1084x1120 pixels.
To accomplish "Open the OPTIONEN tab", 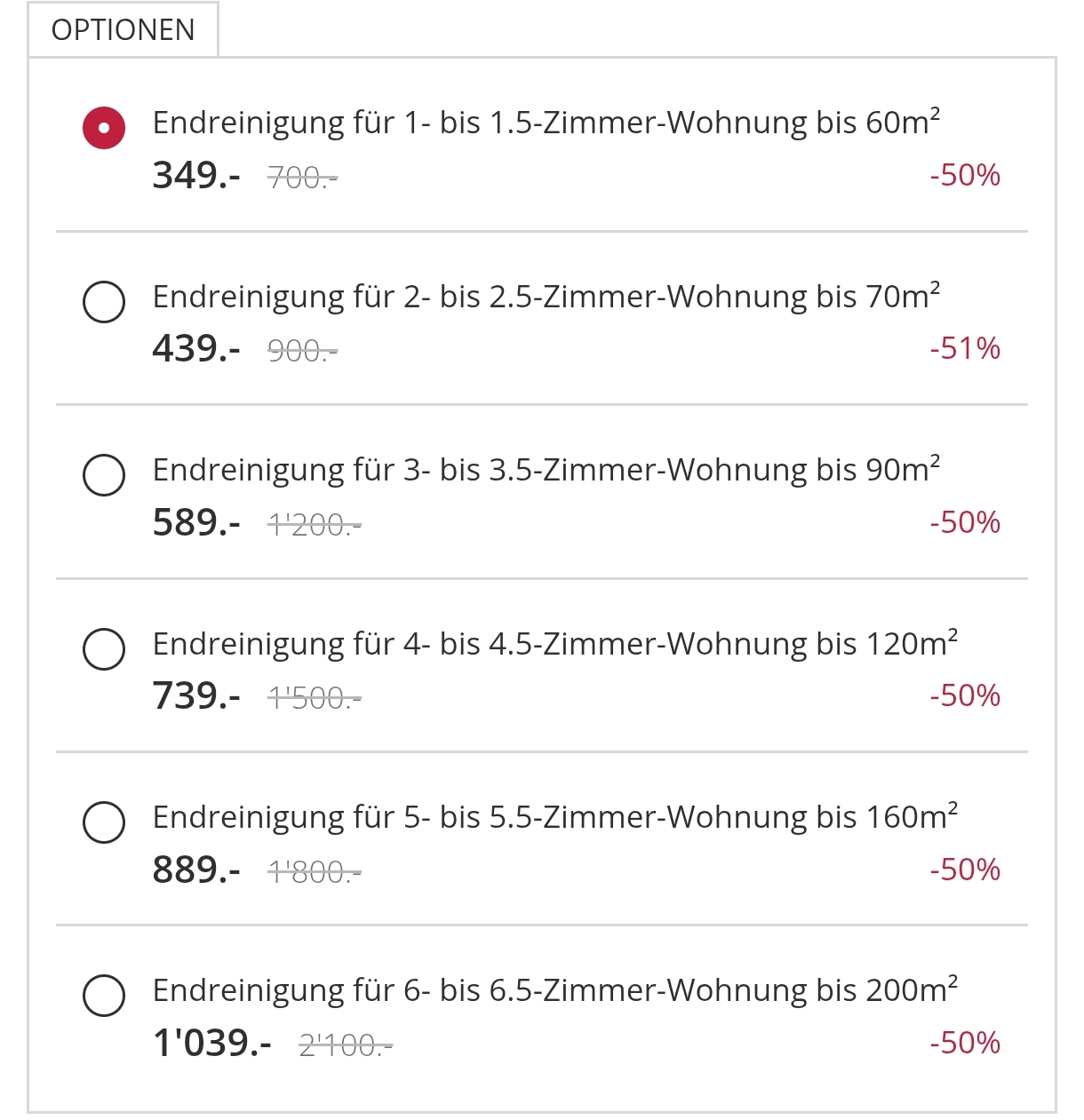I will tap(123, 30).
